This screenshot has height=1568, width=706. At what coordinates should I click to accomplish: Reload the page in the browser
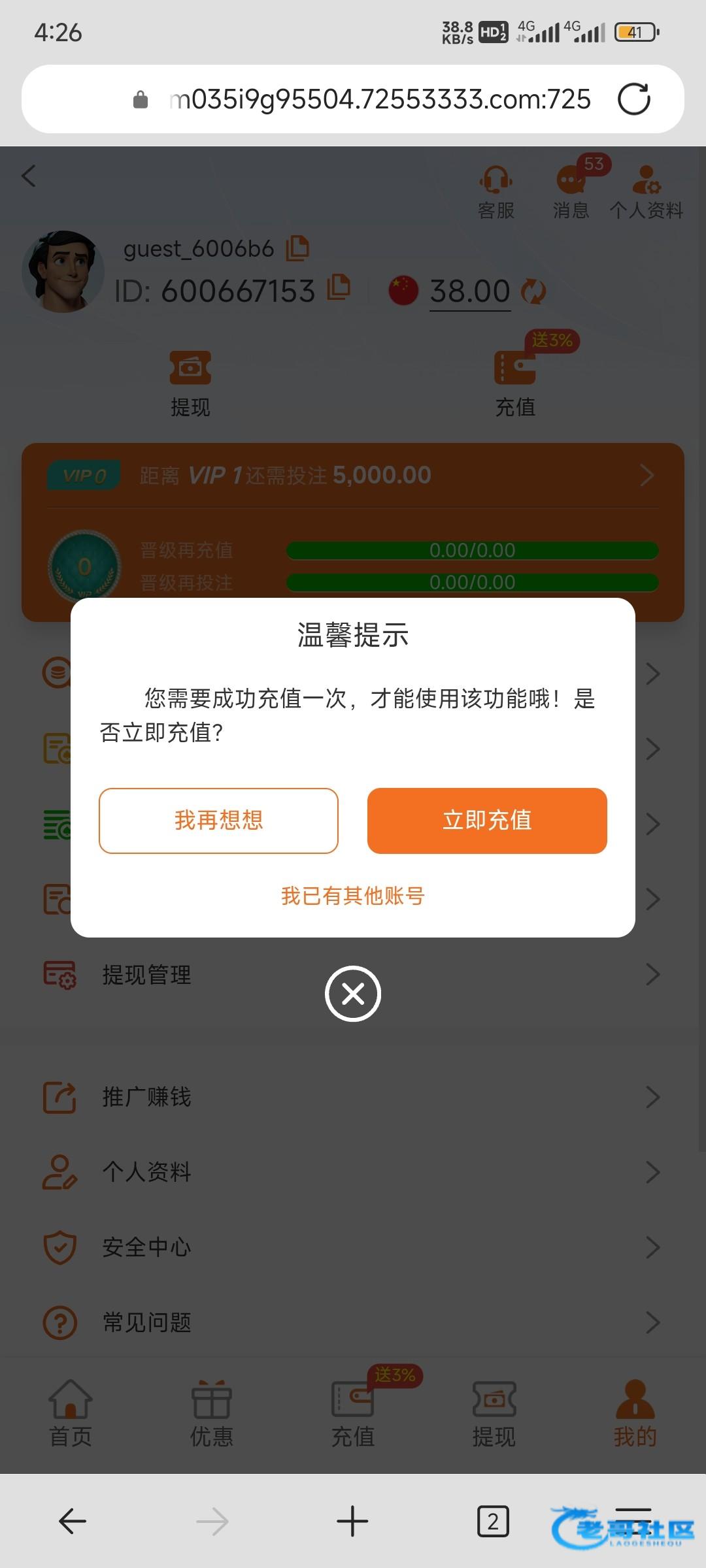(x=633, y=99)
